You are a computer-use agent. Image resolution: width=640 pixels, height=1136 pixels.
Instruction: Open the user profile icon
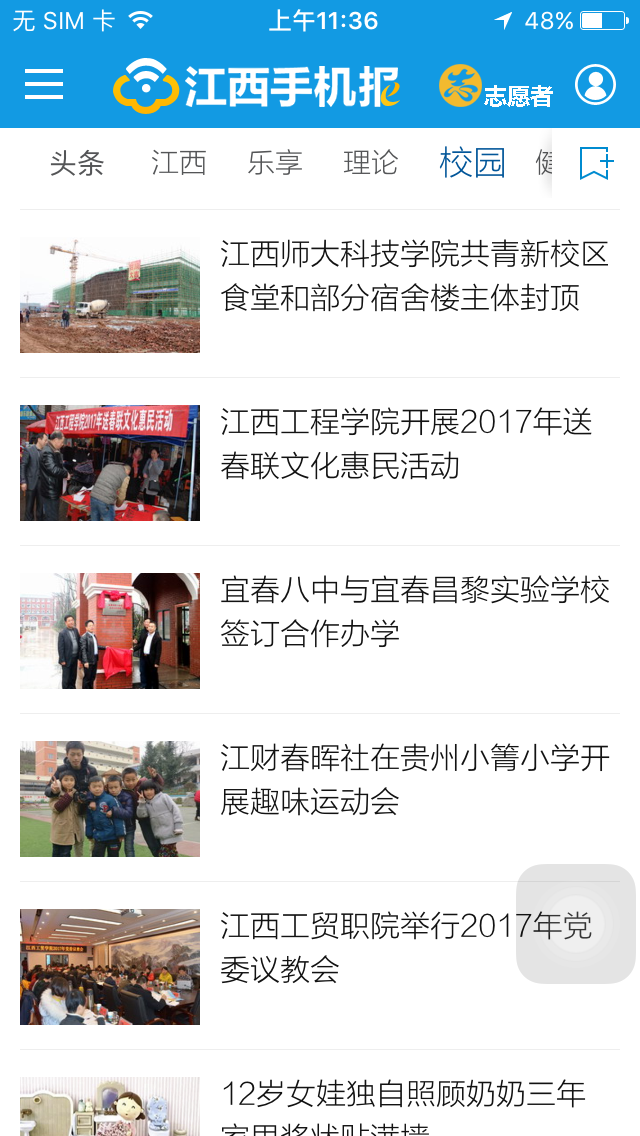point(595,85)
